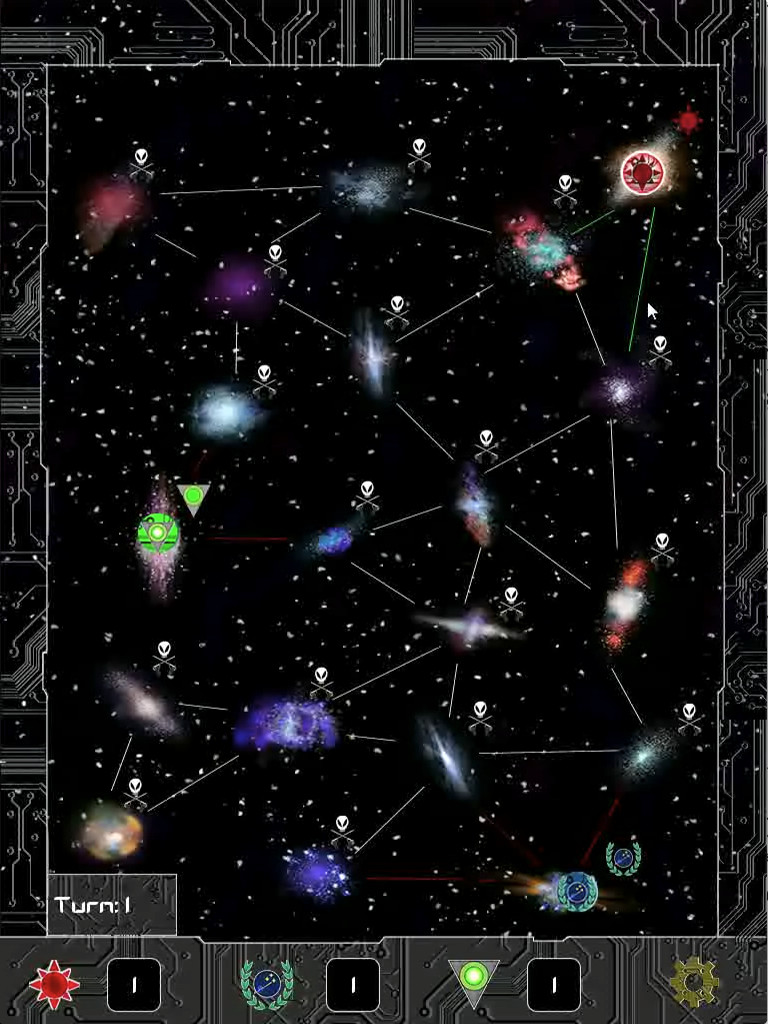Click the green glowing ring on the left galaxy
This screenshot has width=768, height=1024.
pyautogui.click(x=157, y=533)
